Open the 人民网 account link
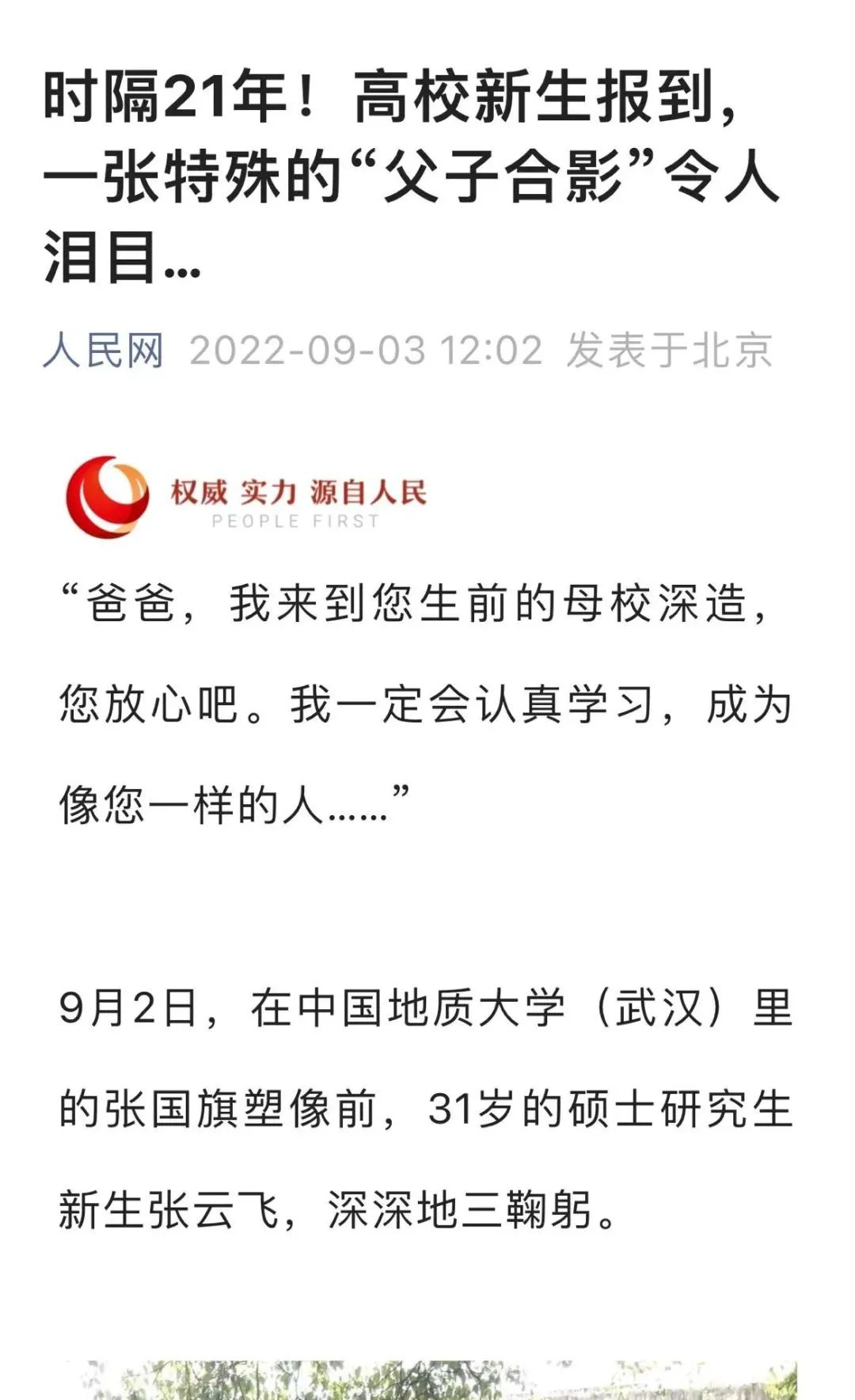This screenshot has width=855, height=1400. click(103, 351)
